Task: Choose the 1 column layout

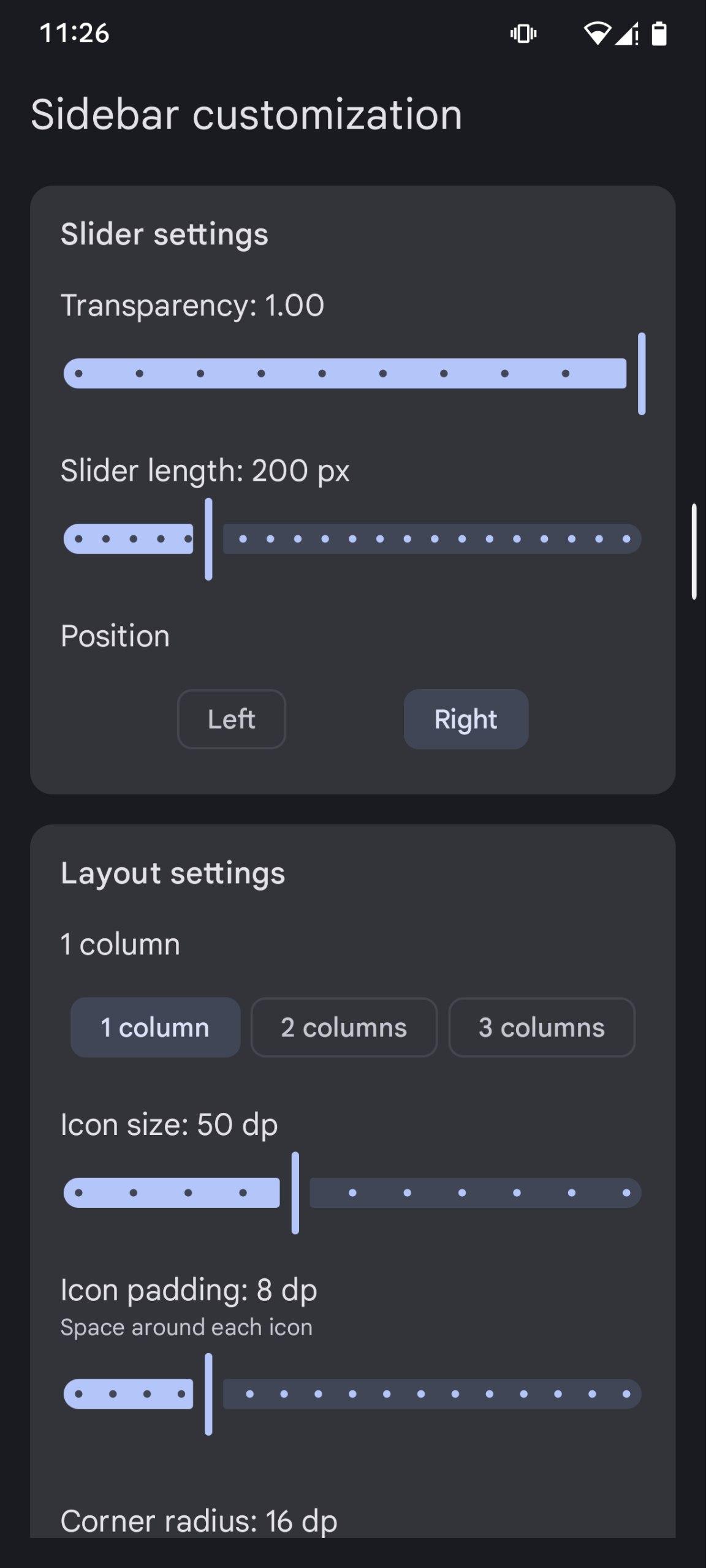Action: 155,1027
